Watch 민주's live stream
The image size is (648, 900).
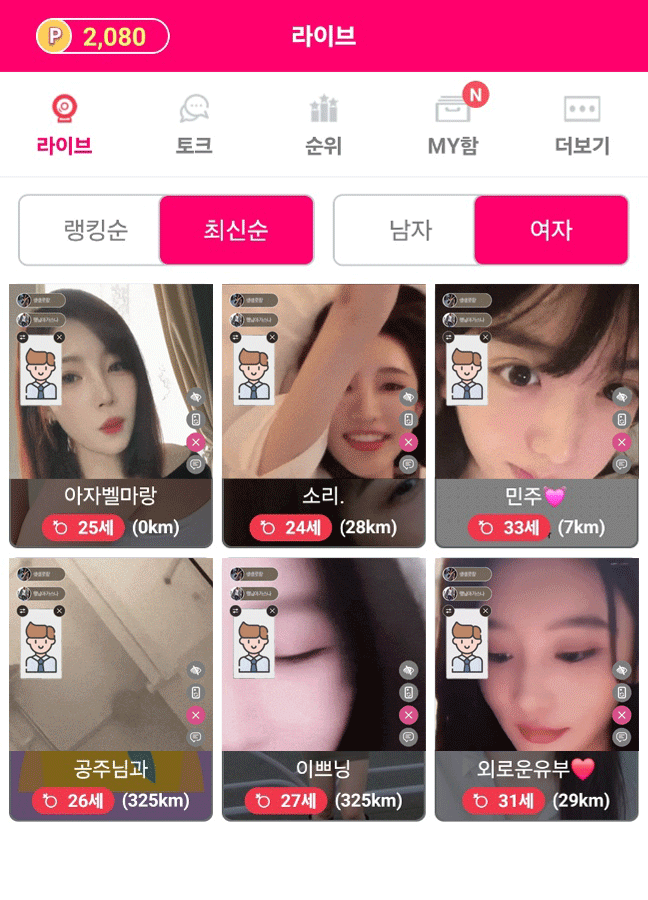[536, 415]
